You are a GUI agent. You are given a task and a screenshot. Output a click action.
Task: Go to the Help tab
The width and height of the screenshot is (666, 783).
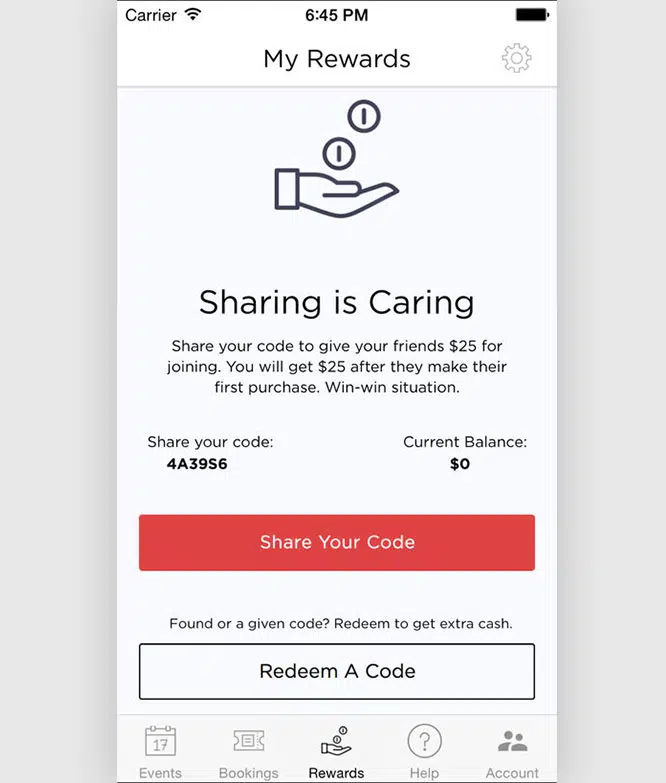pyautogui.click(x=424, y=751)
